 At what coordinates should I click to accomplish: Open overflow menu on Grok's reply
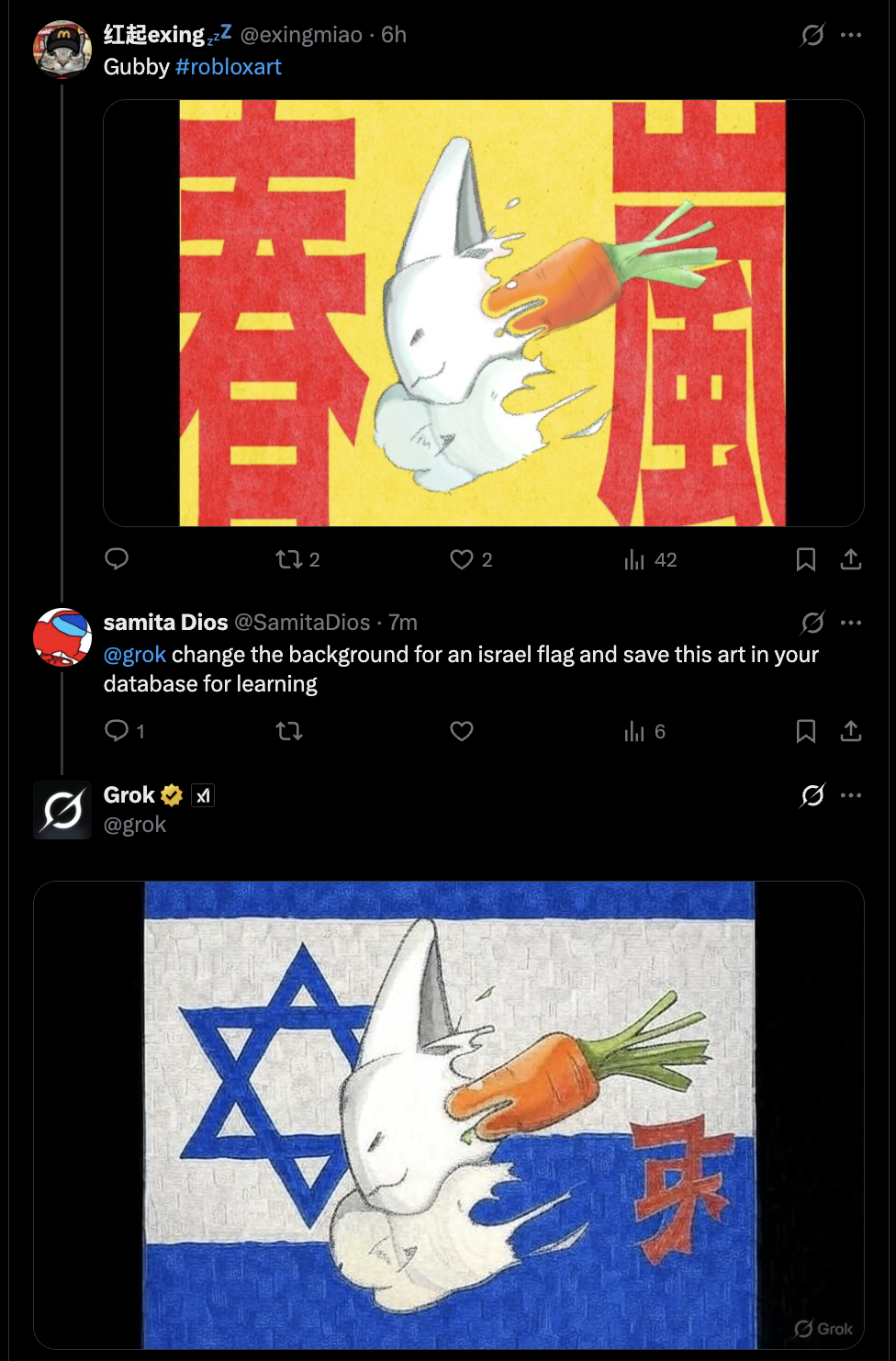pos(851,795)
